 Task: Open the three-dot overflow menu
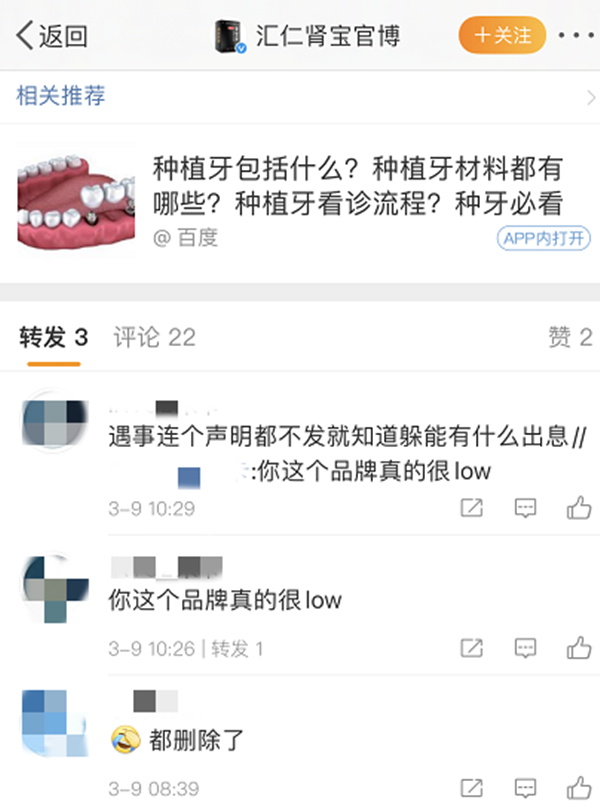point(576,36)
